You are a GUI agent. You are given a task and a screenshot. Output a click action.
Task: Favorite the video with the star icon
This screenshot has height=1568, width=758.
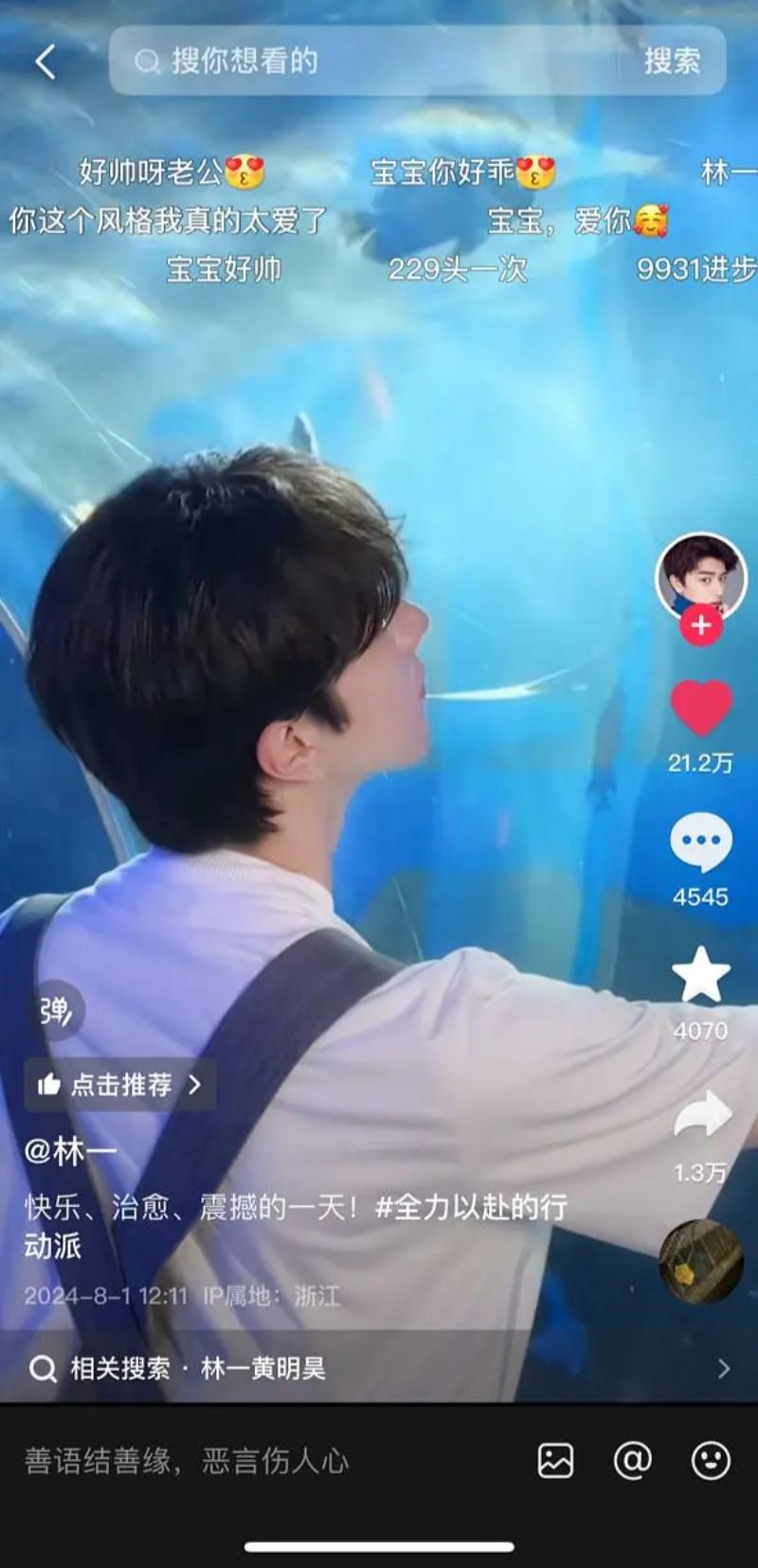[701, 975]
